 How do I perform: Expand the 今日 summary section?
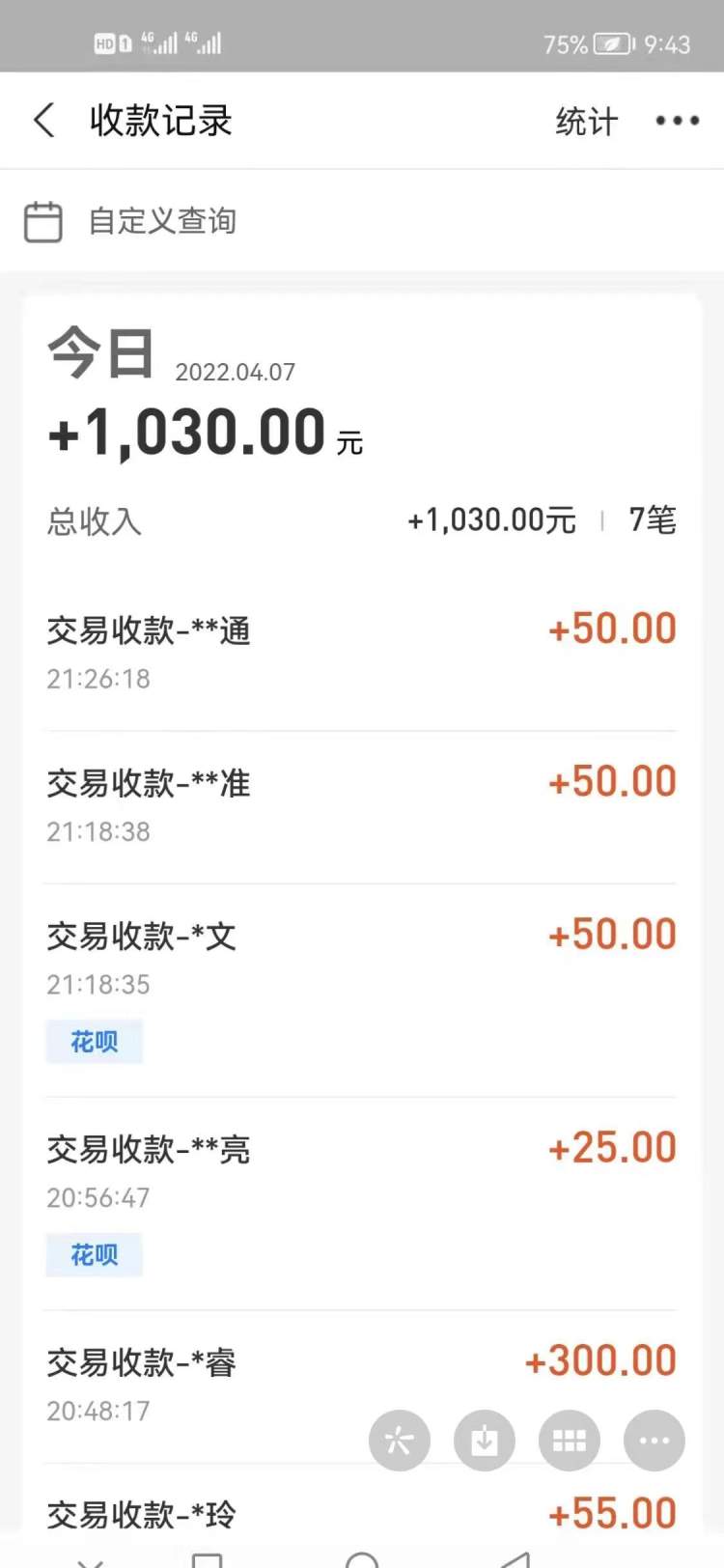pos(100,353)
